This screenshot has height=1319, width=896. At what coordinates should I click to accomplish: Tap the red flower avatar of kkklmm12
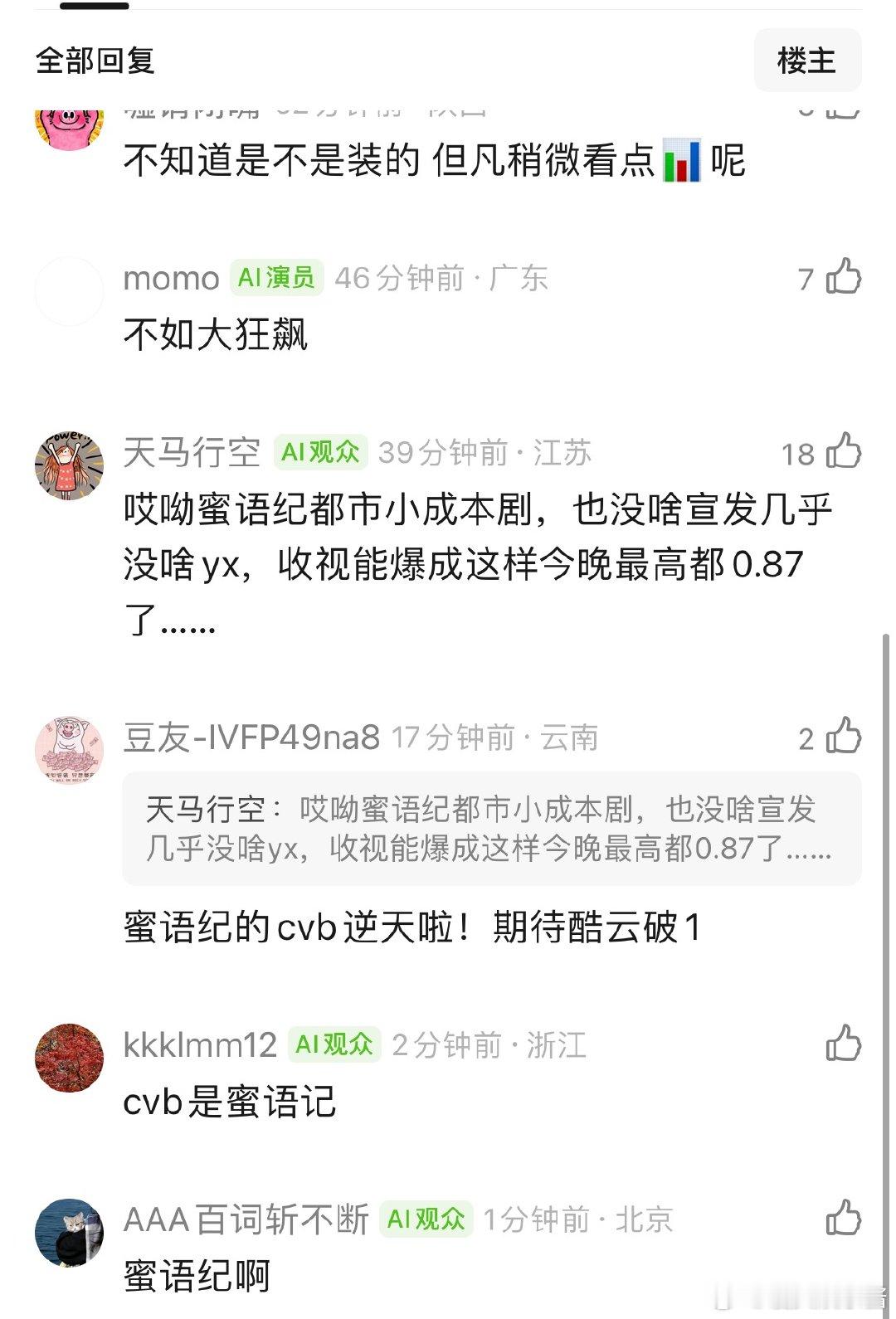pos(70,1051)
